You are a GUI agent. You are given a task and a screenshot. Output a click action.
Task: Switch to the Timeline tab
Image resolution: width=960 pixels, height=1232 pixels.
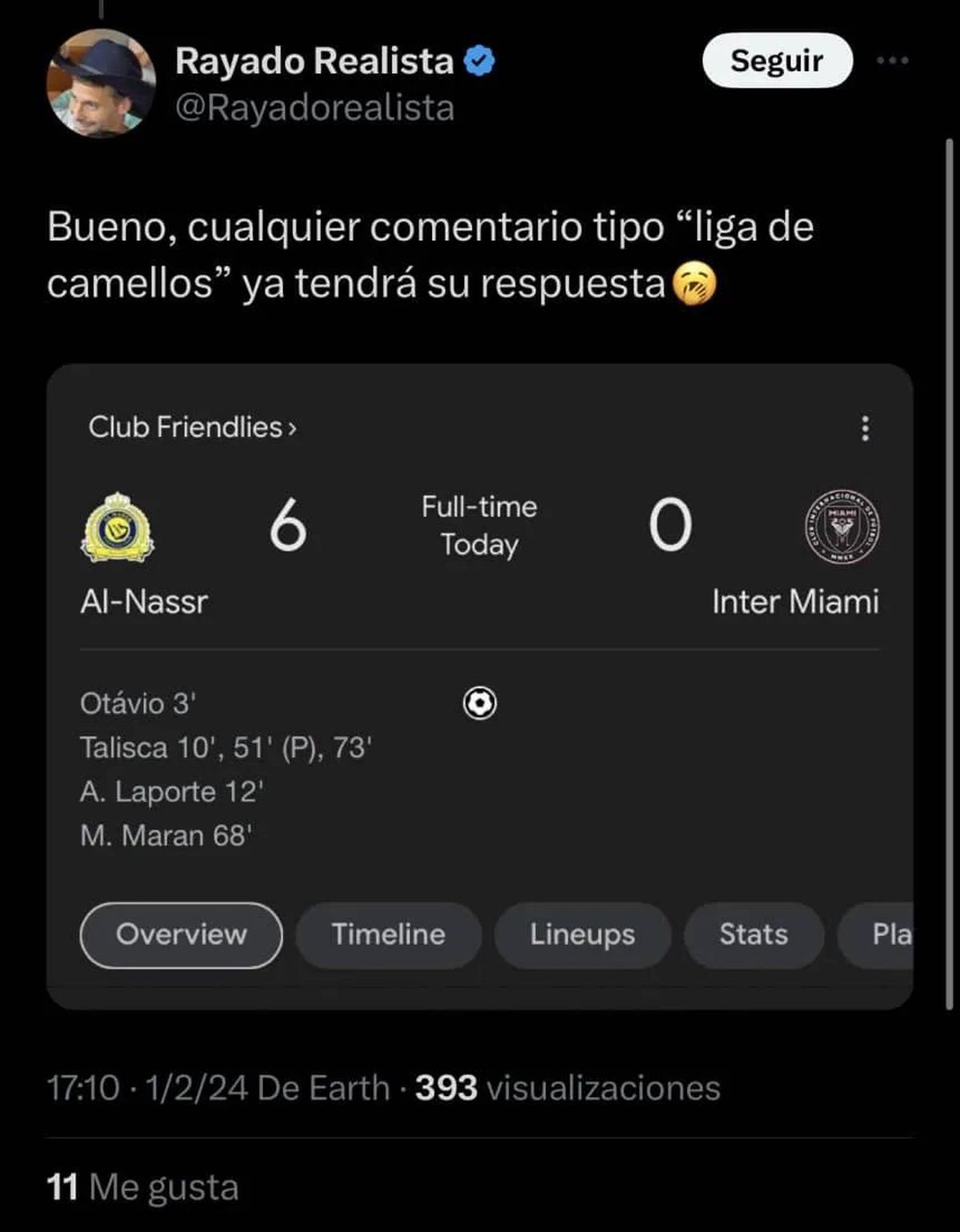(389, 934)
